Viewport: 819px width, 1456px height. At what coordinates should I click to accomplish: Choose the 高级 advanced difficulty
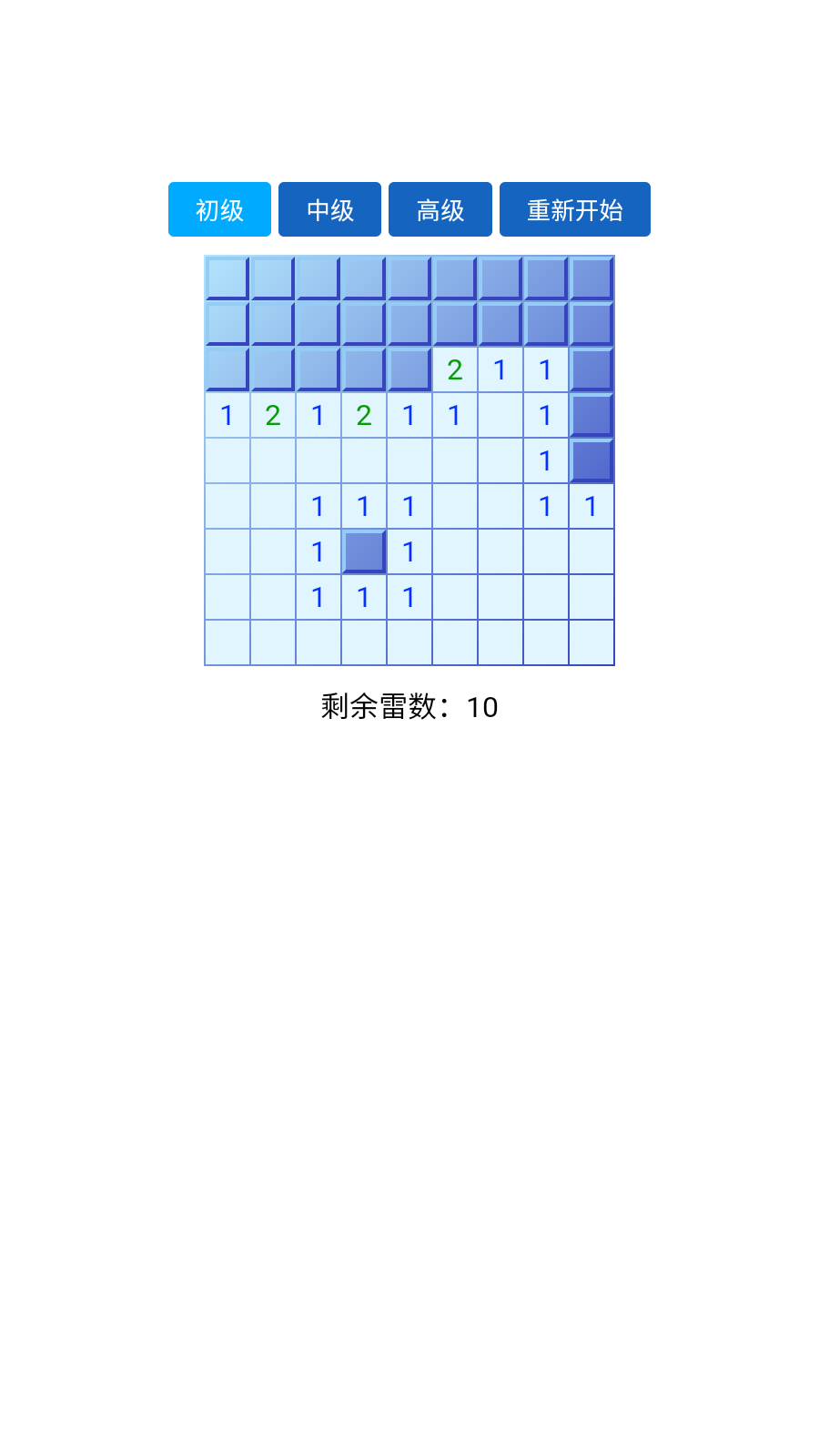click(440, 209)
